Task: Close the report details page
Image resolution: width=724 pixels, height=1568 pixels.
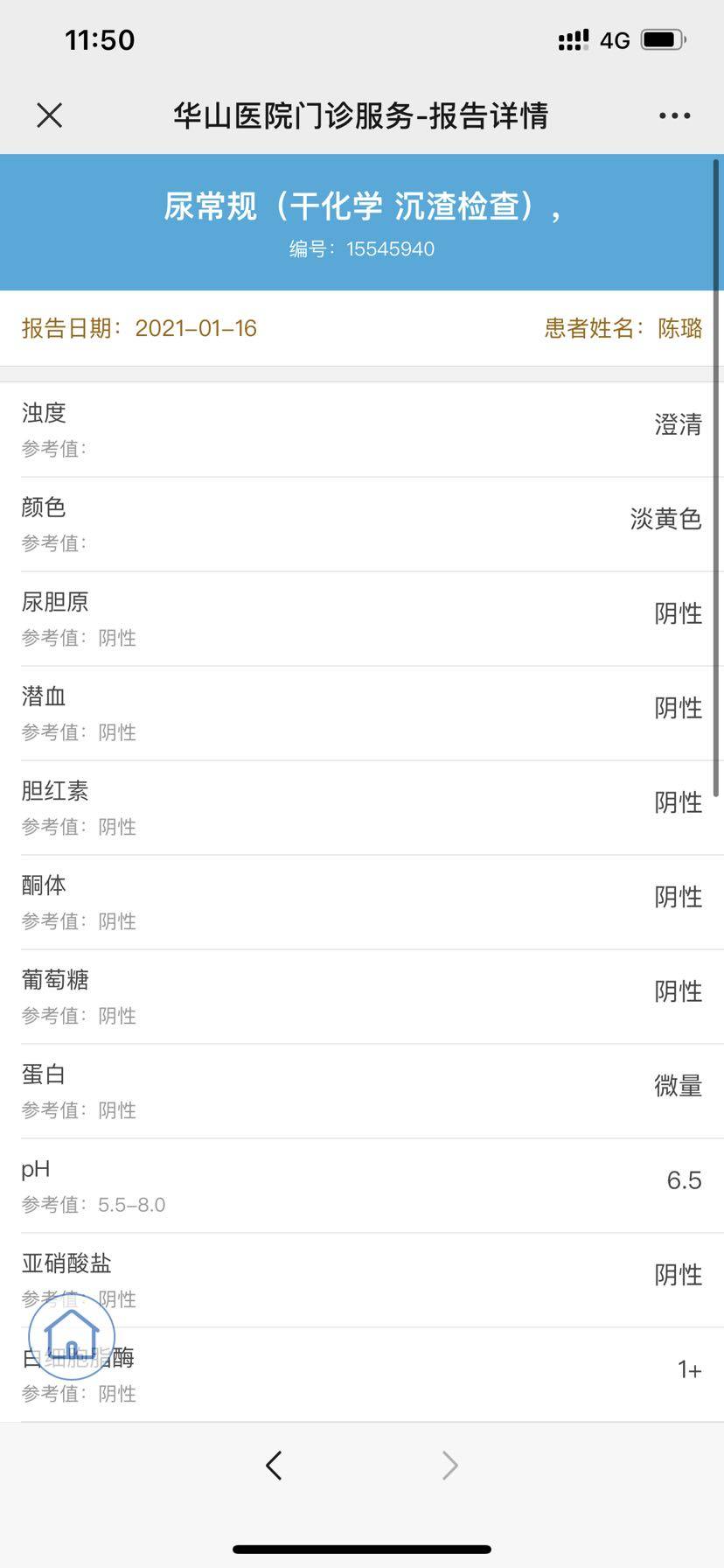Action: pos(50,115)
